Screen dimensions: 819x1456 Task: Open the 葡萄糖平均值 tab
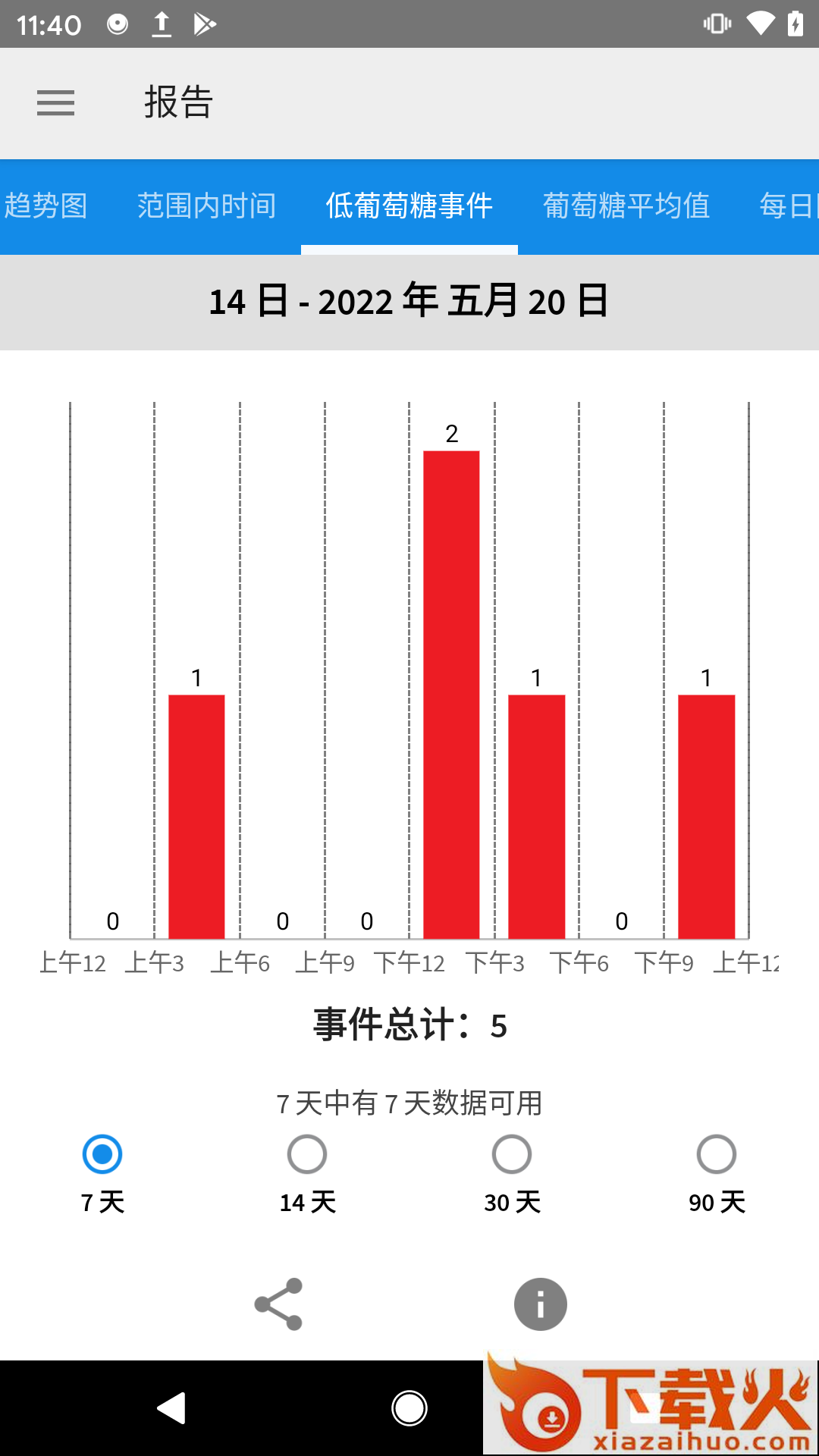[626, 206]
